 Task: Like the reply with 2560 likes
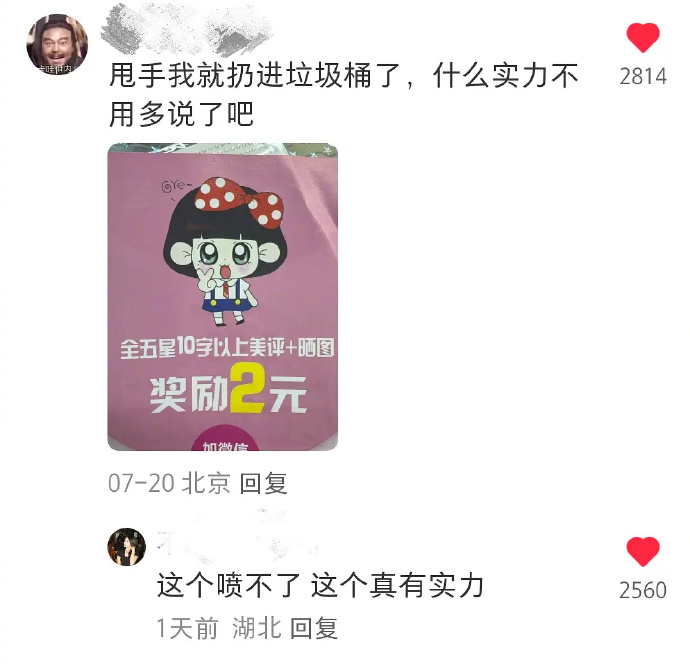[643, 551]
